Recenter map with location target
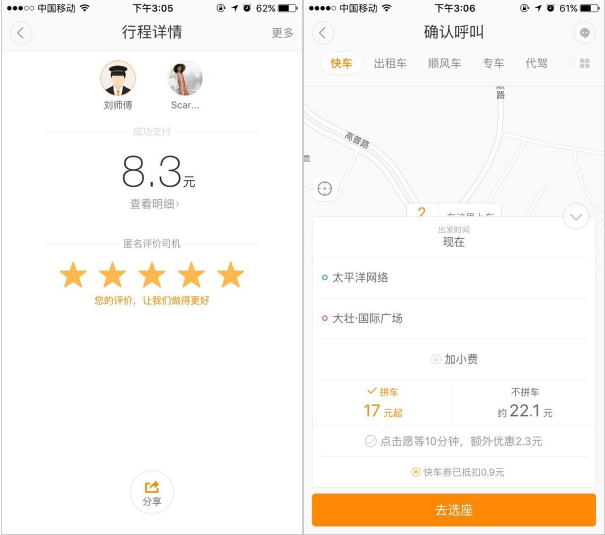Viewport: 605px width, 535px height. click(325, 188)
